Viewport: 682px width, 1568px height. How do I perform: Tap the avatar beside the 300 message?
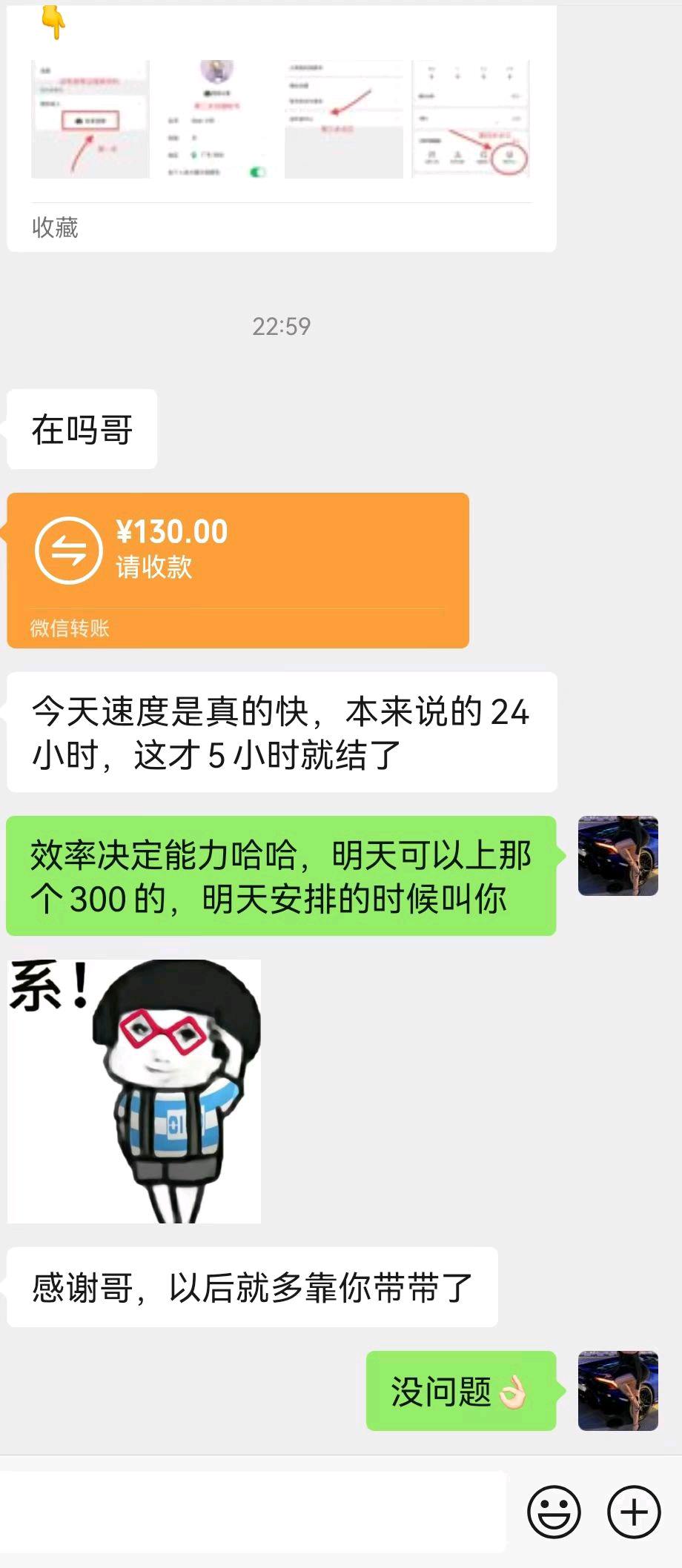pyautogui.click(x=618, y=856)
